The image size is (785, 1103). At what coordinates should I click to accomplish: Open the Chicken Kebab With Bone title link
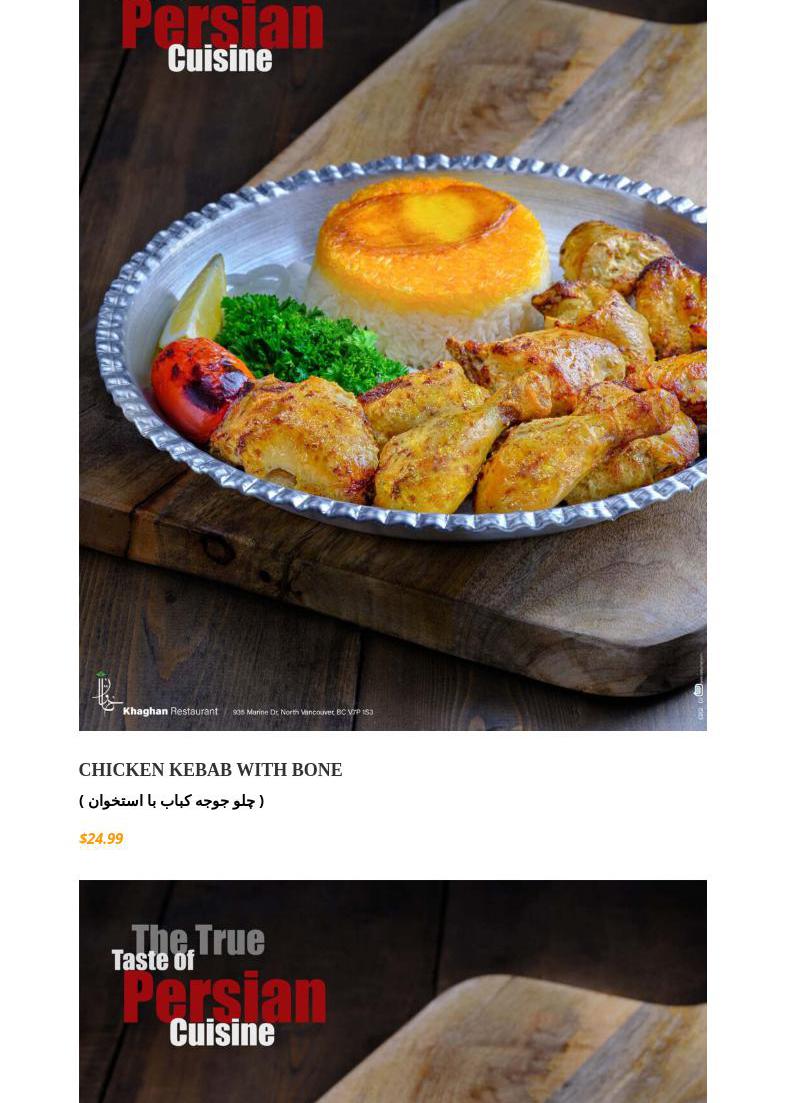[x=210, y=770]
